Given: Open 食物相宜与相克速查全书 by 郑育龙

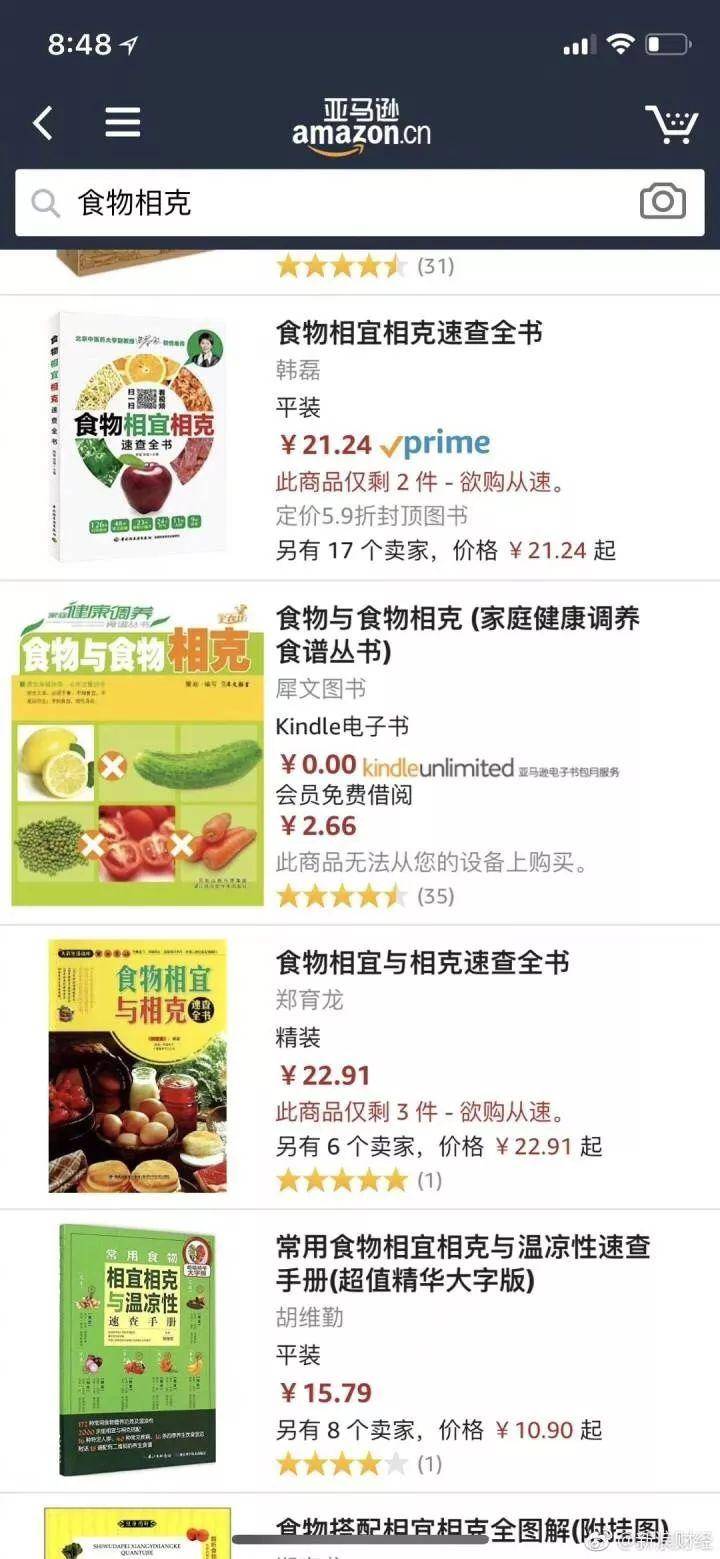Looking at the screenshot, I should (422, 962).
